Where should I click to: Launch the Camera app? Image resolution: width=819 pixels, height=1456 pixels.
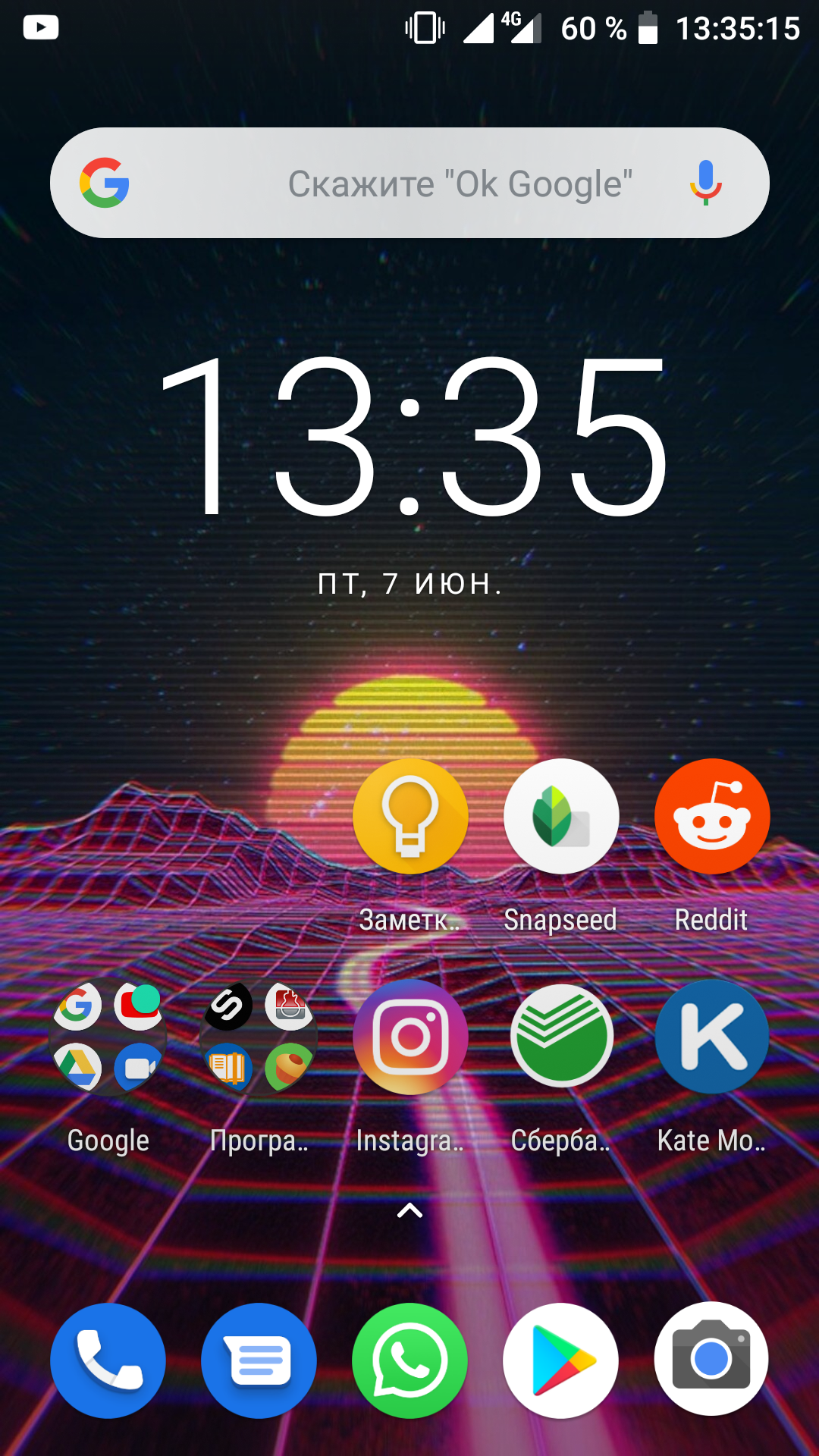click(x=712, y=1360)
